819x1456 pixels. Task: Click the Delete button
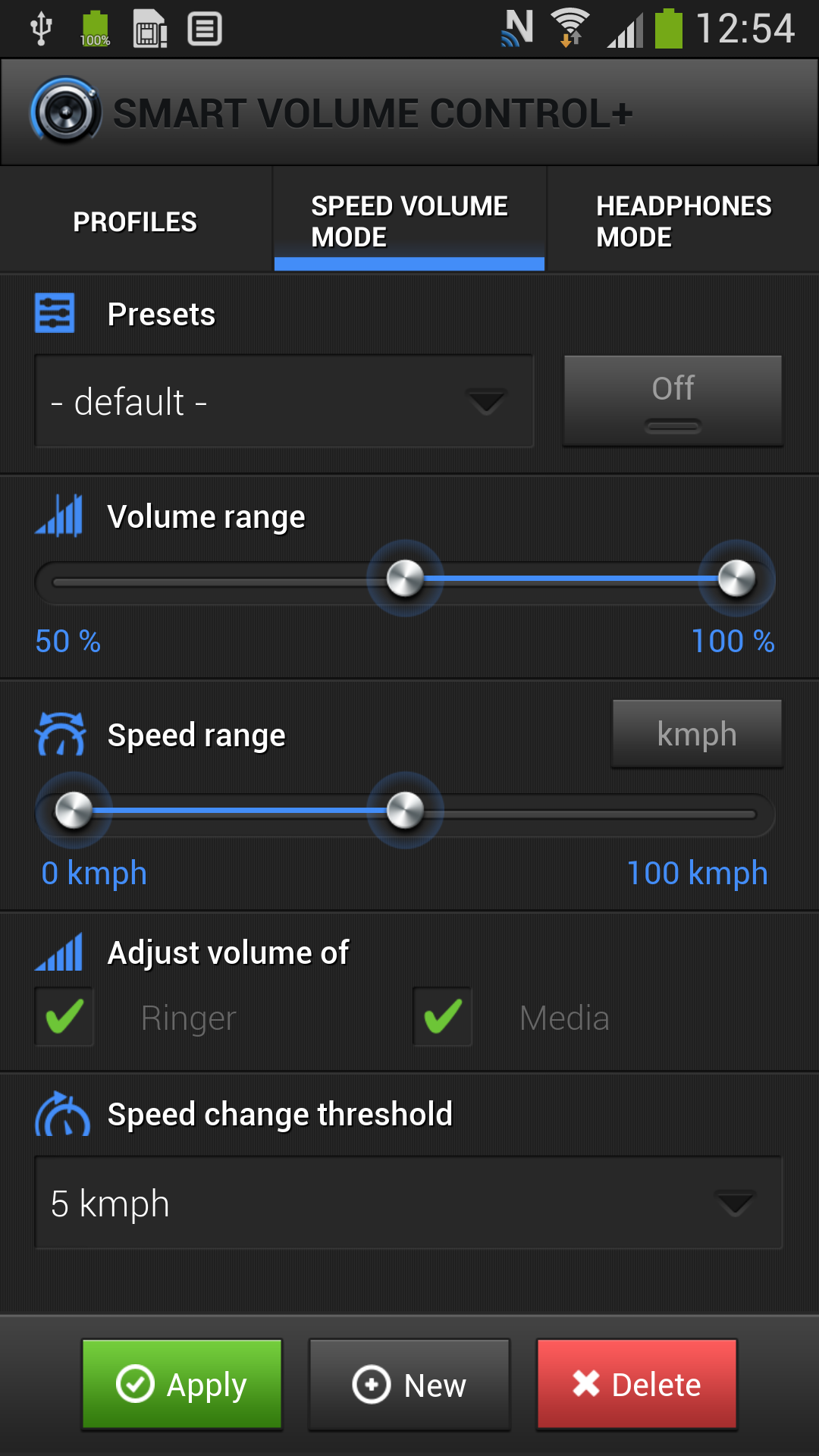pos(636,1384)
